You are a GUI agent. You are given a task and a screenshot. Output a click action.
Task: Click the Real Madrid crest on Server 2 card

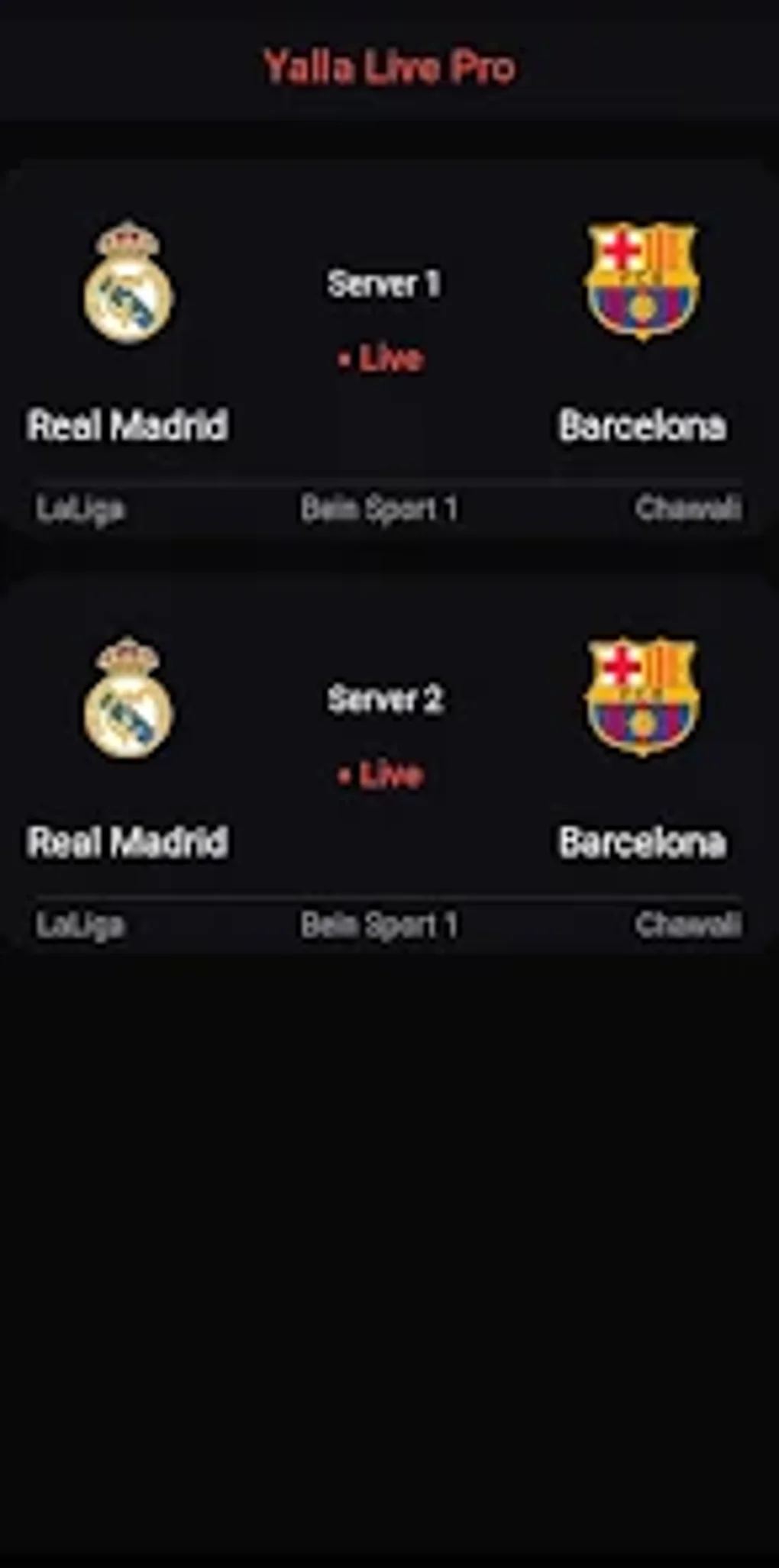pos(128,699)
